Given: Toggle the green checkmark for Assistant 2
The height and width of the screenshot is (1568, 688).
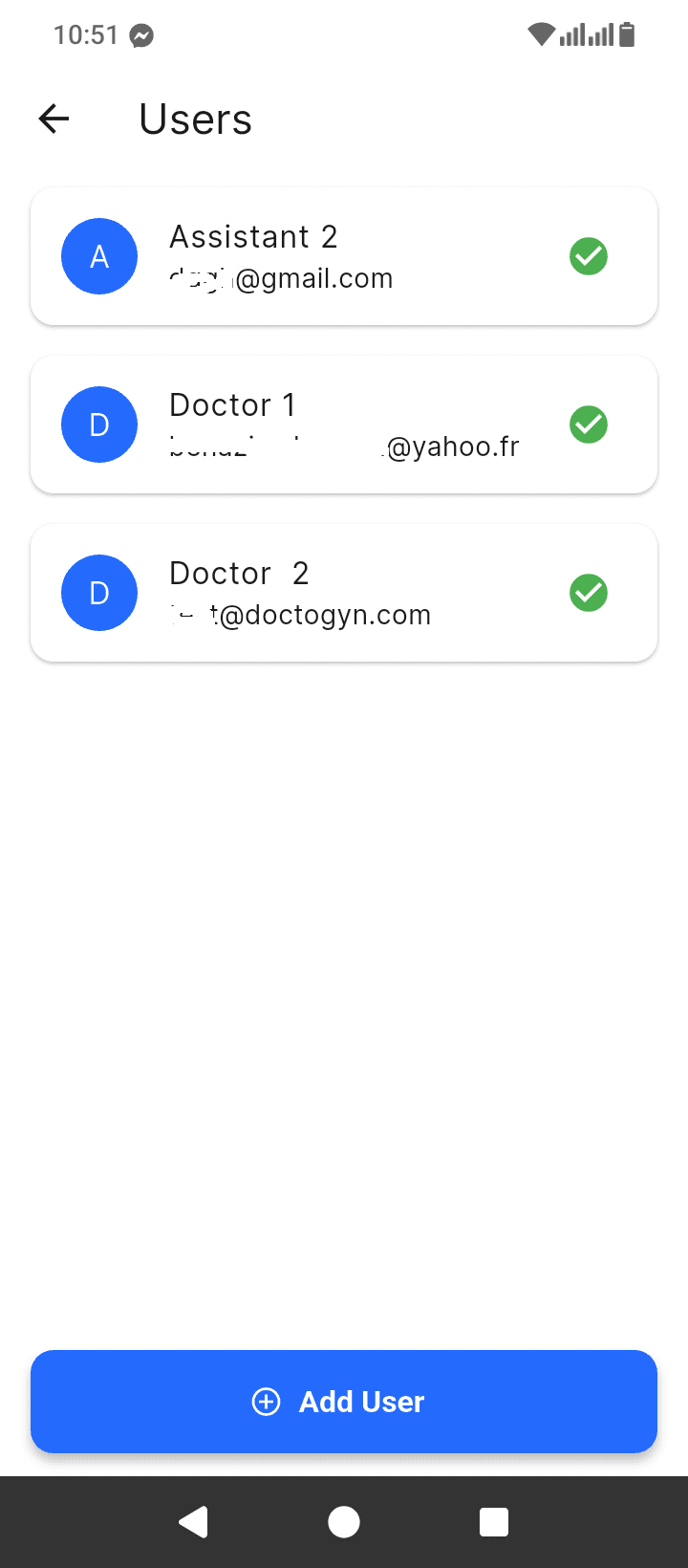Looking at the screenshot, I should [x=589, y=256].
